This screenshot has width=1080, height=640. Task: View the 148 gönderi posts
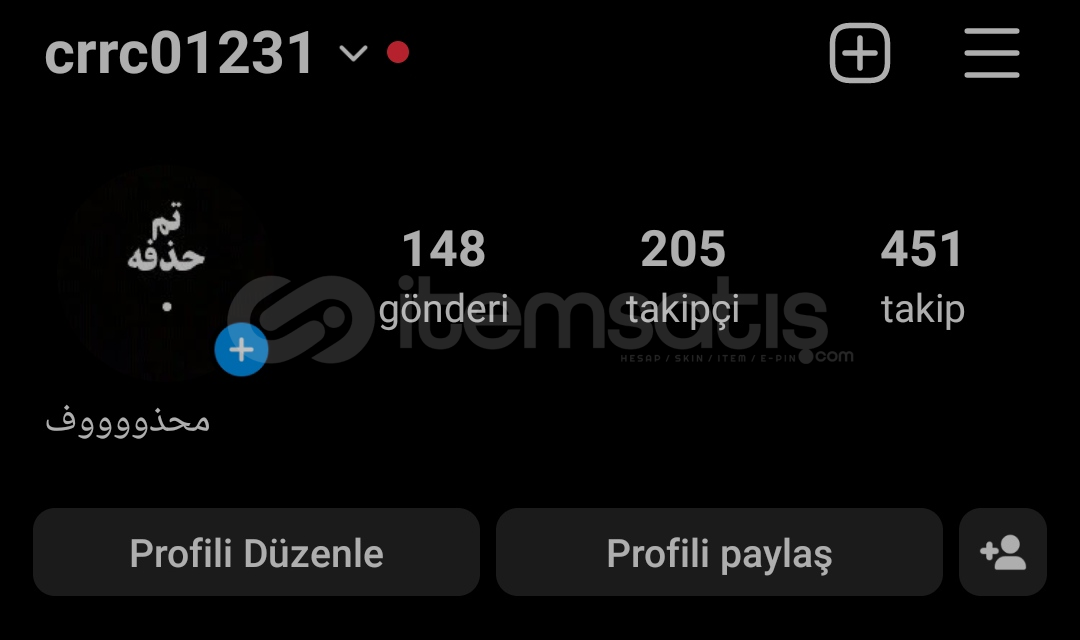point(443,277)
